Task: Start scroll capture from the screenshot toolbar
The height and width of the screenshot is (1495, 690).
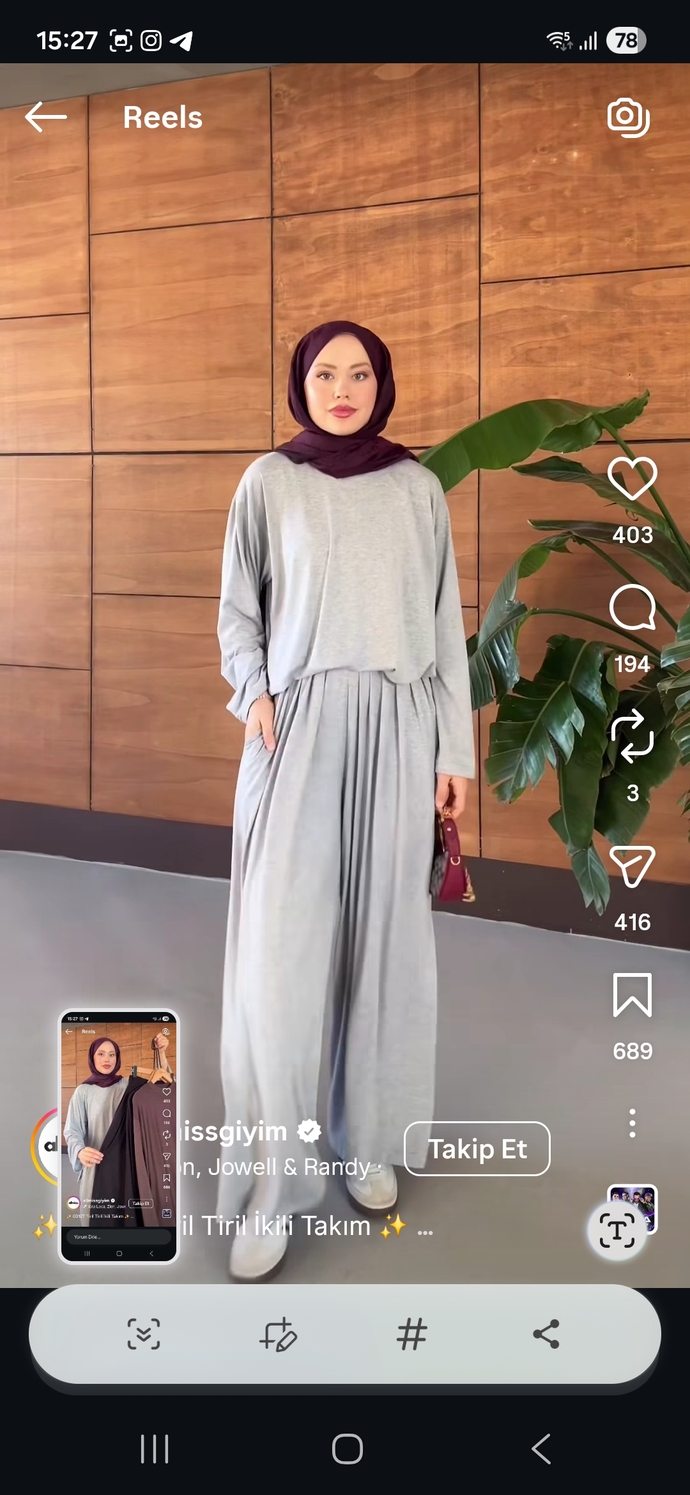Action: coord(144,1334)
